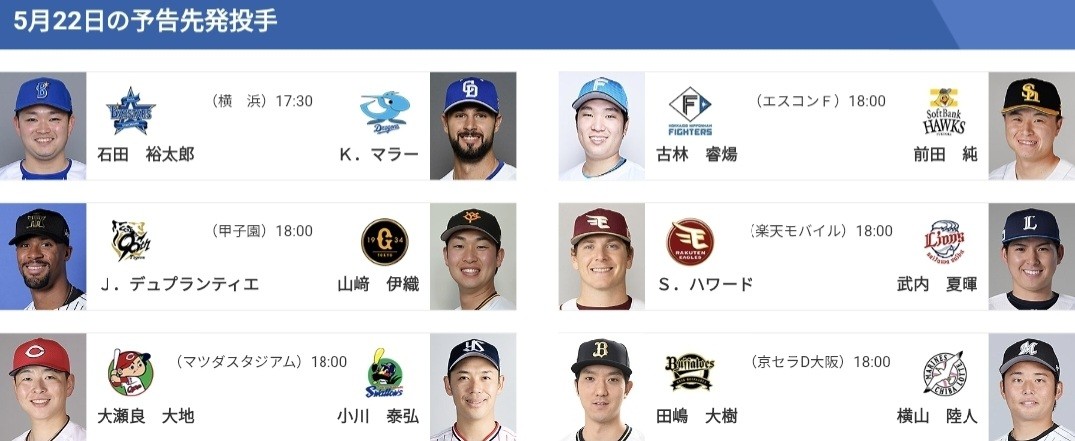The height and width of the screenshot is (441, 1075).
Task: Open the Rakuten Mobile game, Howard vs Takeuchi
Action: 816,257
